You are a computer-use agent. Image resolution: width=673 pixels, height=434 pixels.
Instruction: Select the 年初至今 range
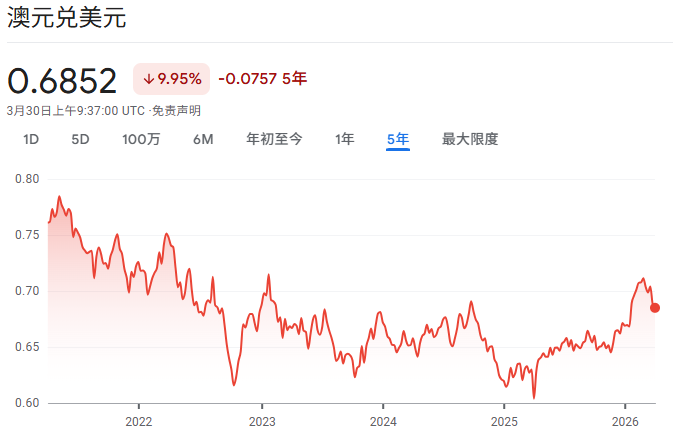[x=274, y=140]
